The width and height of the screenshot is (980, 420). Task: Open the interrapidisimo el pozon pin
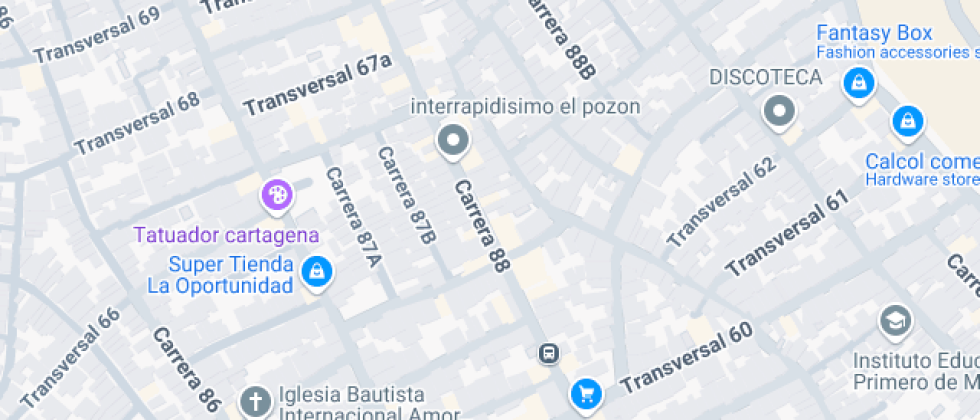[453, 141]
